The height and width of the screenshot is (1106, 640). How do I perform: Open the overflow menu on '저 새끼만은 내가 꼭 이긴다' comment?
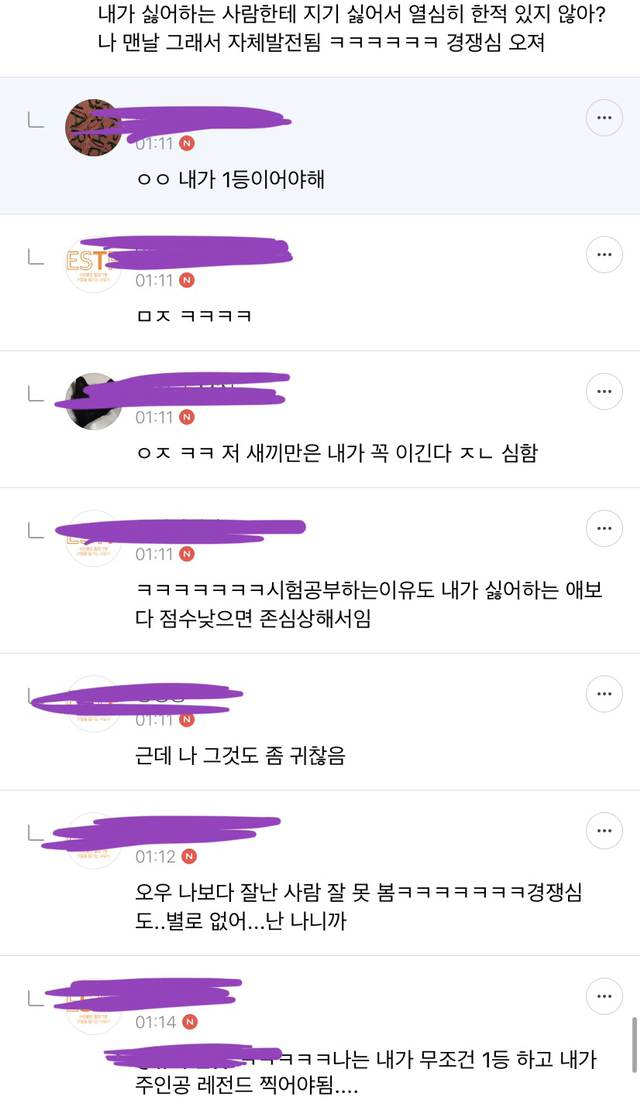click(603, 392)
